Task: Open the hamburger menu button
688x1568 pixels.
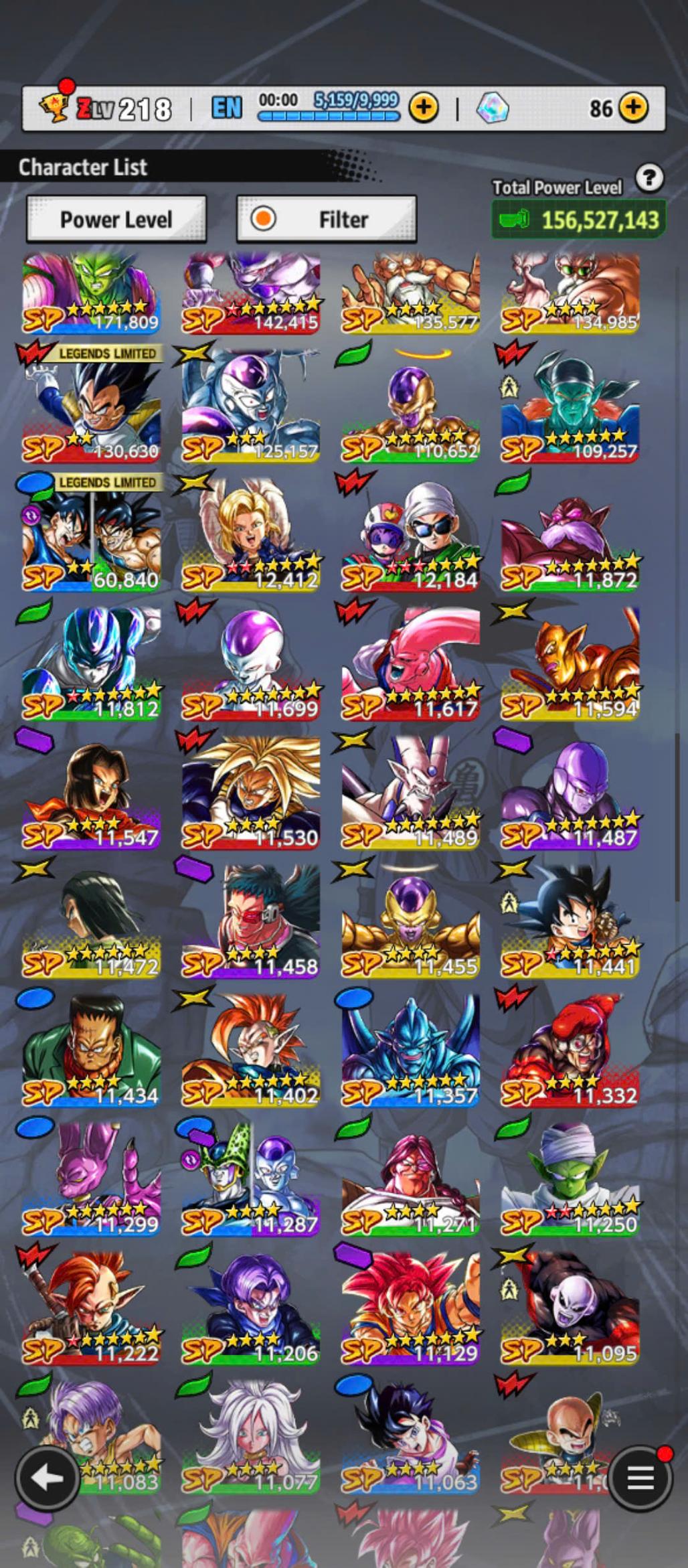Action: (640, 1478)
